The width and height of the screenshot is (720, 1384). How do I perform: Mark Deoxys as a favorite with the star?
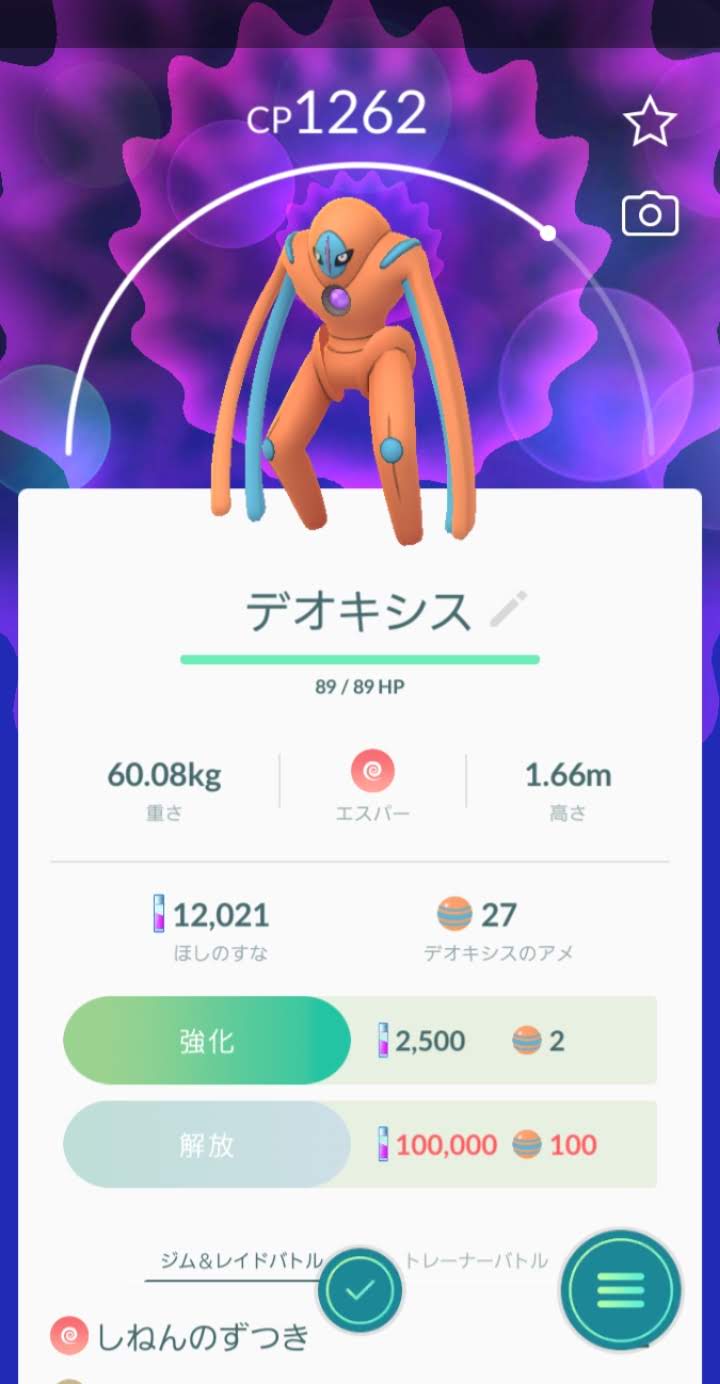pyautogui.click(x=650, y=121)
